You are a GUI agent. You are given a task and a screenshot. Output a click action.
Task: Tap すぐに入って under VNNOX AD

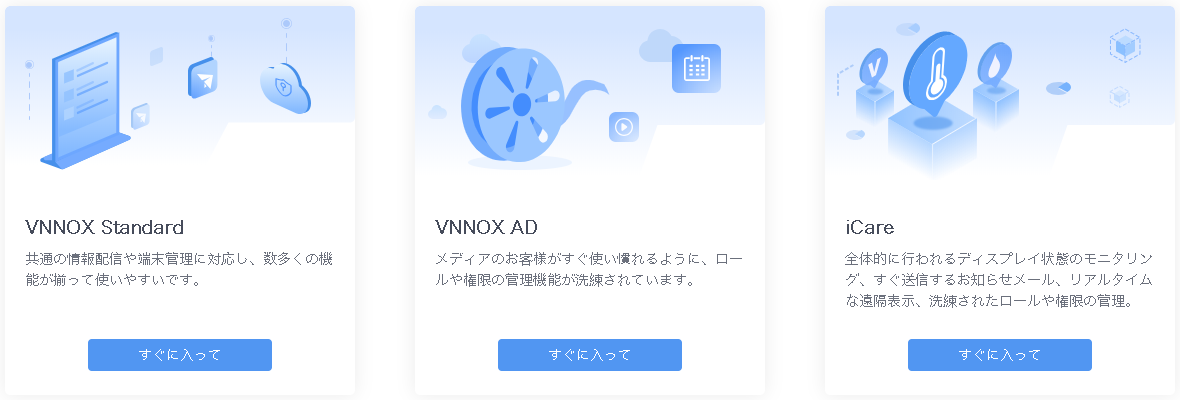(590, 355)
